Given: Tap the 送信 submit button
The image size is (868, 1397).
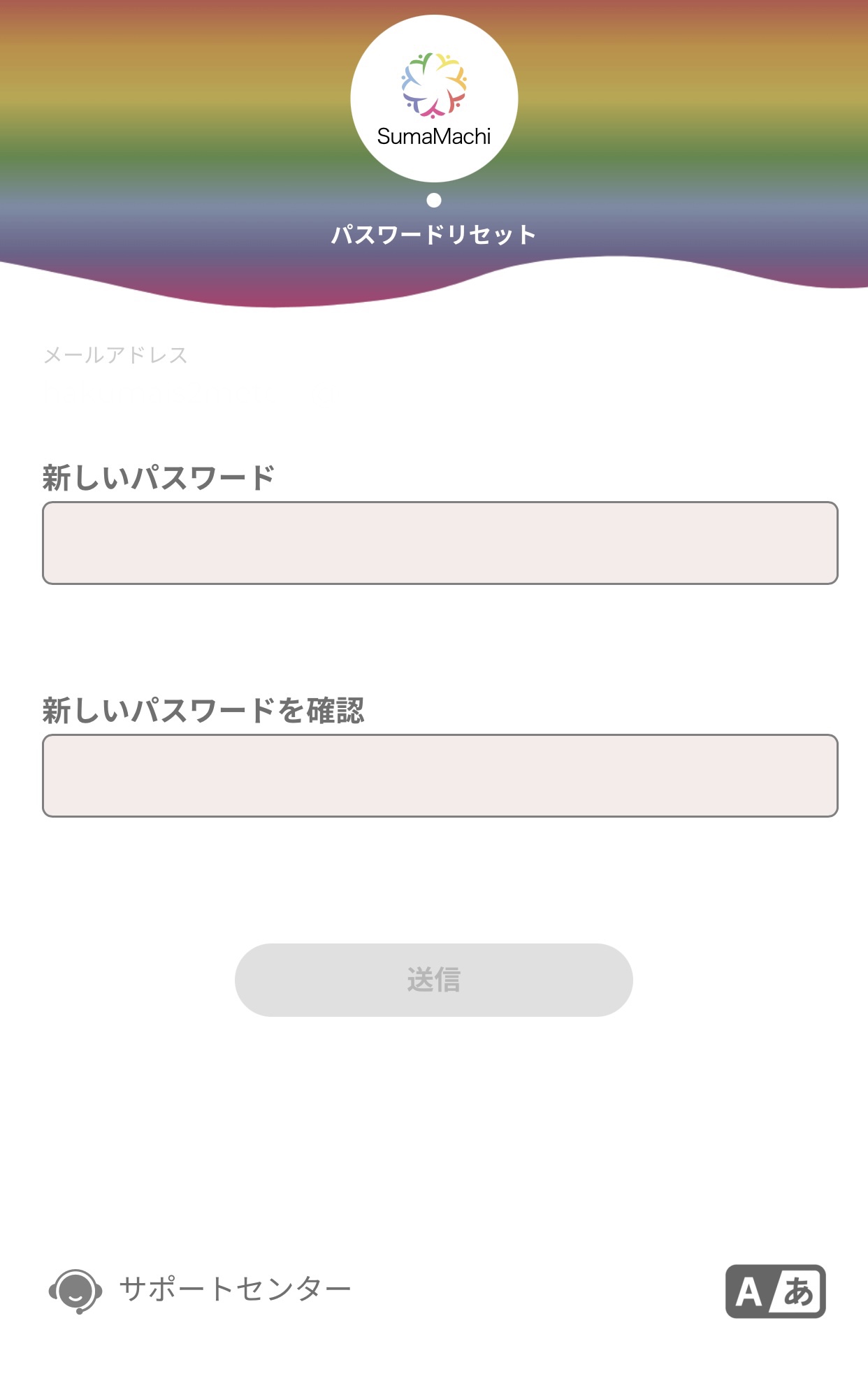Looking at the screenshot, I should click(433, 980).
